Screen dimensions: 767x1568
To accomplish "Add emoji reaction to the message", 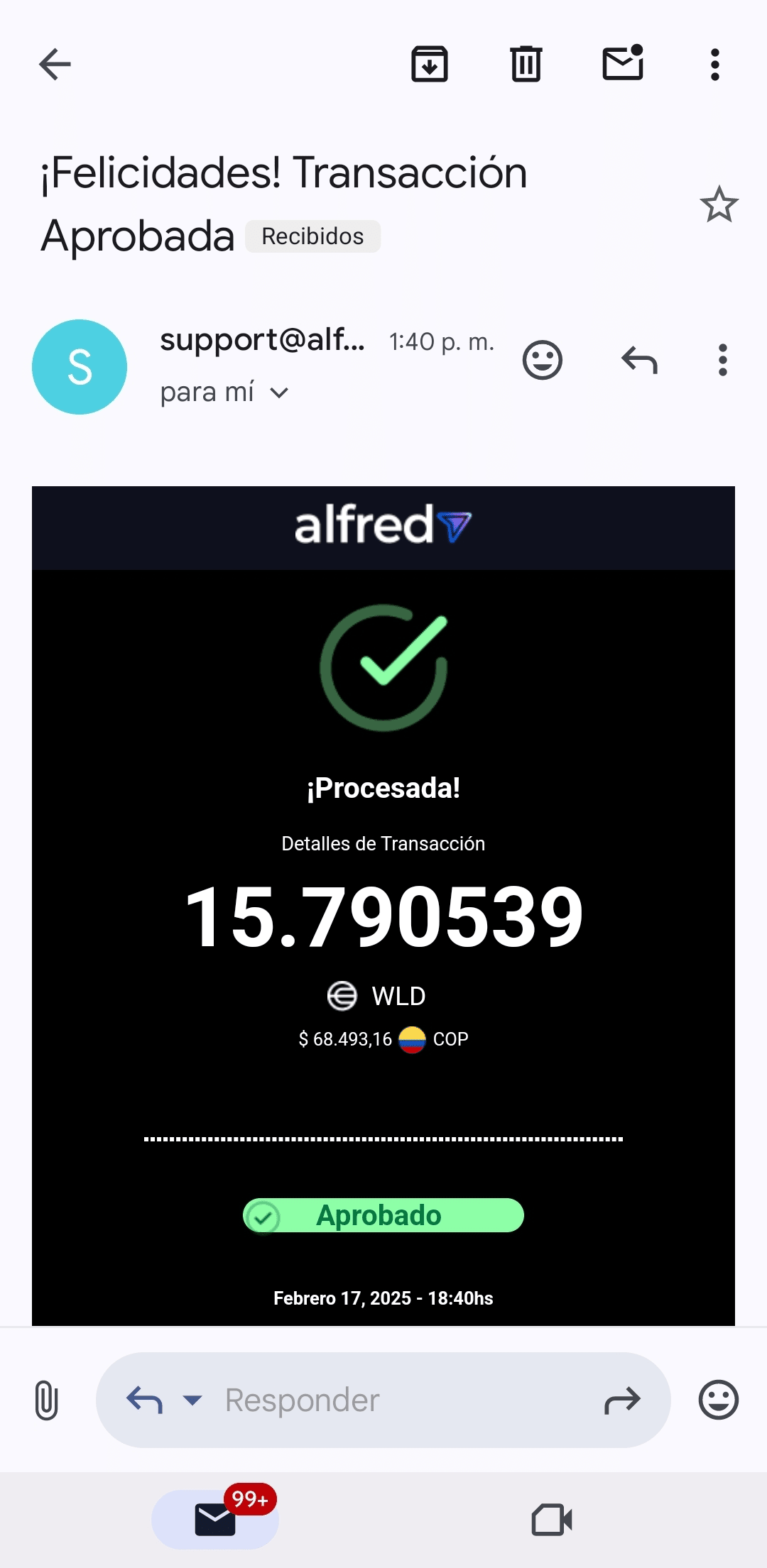I will [x=543, y=360].
